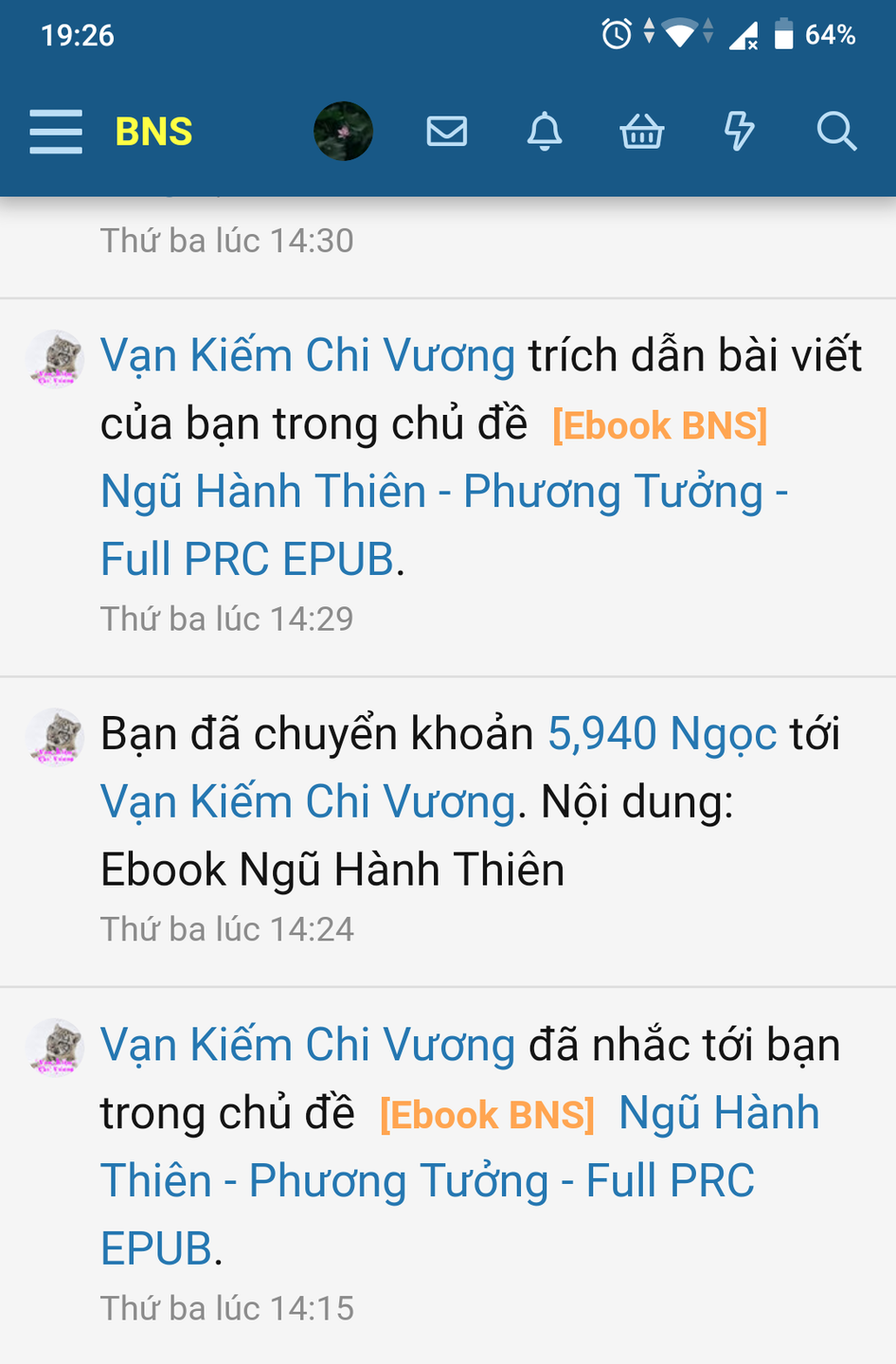The width and height of the screenshot is (896, 1364).
Task: Tap the BNS home title
Action: (153, 132)
